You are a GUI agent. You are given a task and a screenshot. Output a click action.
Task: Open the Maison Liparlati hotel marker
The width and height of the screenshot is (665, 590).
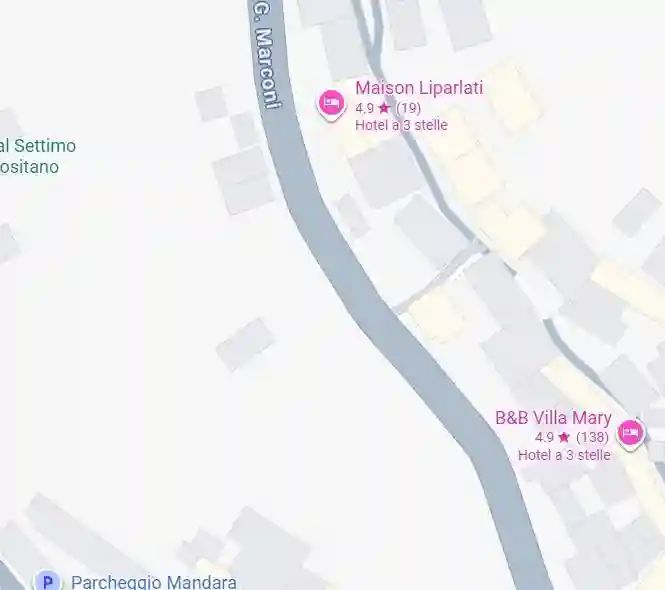(331, 103)
